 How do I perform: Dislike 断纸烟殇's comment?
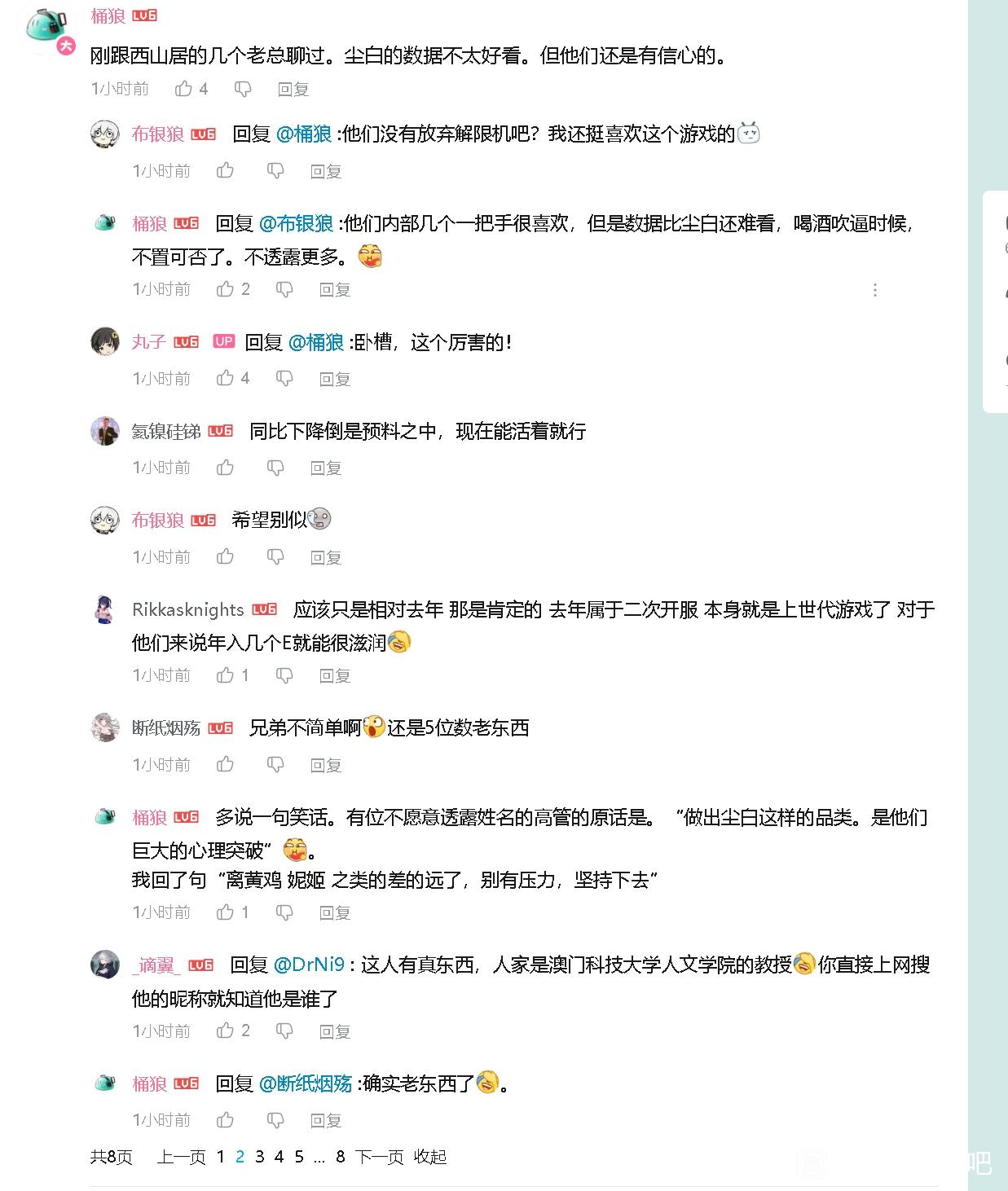point(275,764)
